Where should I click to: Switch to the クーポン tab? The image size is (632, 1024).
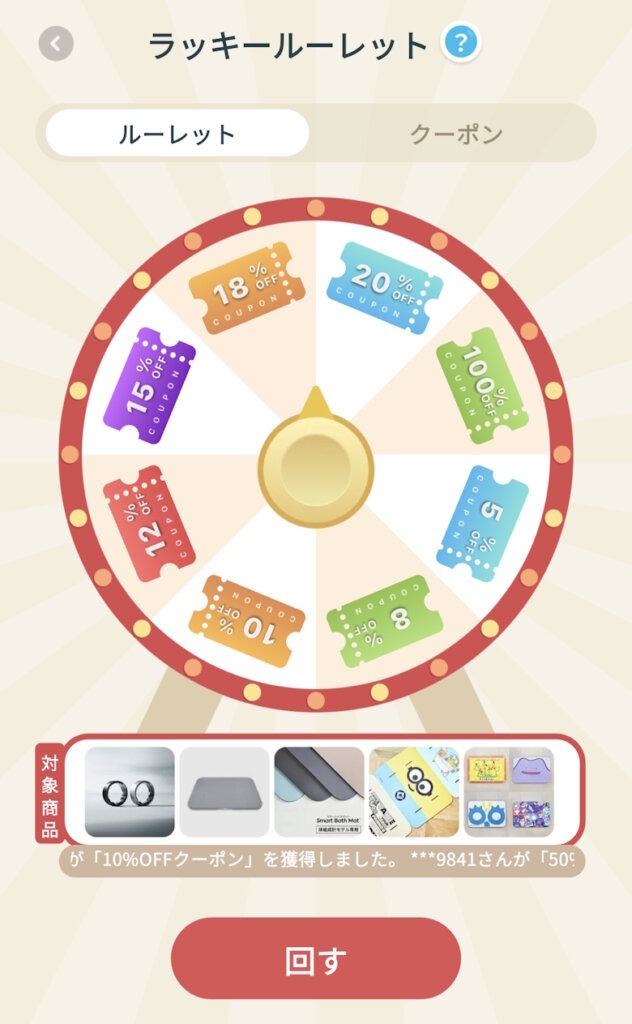pos(456,133)
